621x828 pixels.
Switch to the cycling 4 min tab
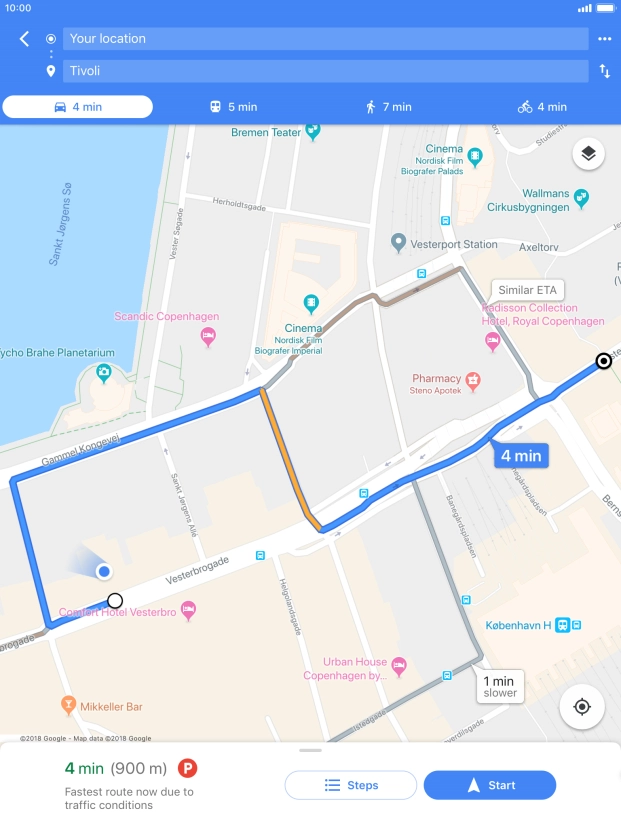(x=543, y=107)
